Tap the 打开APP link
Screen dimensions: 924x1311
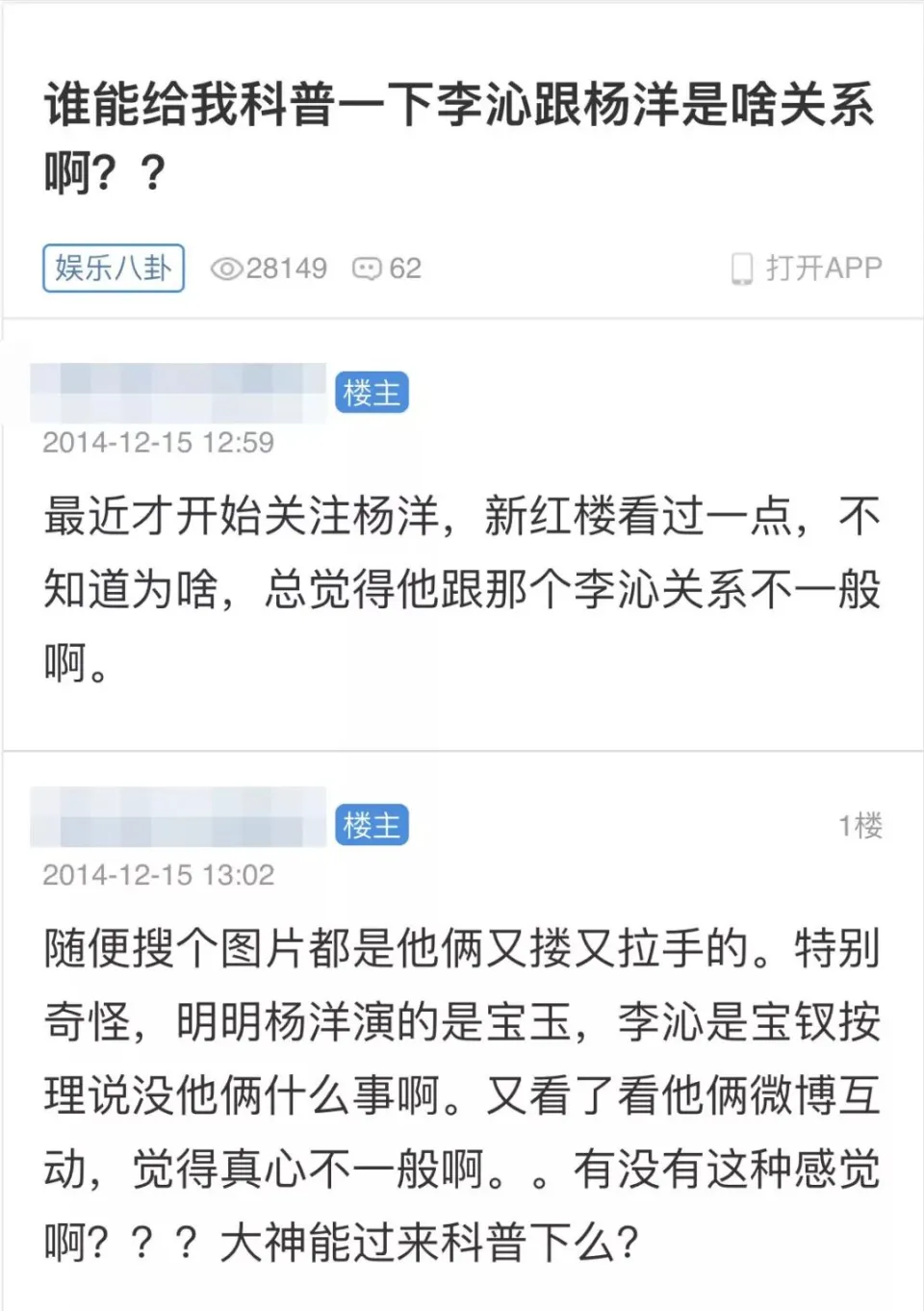807,268
